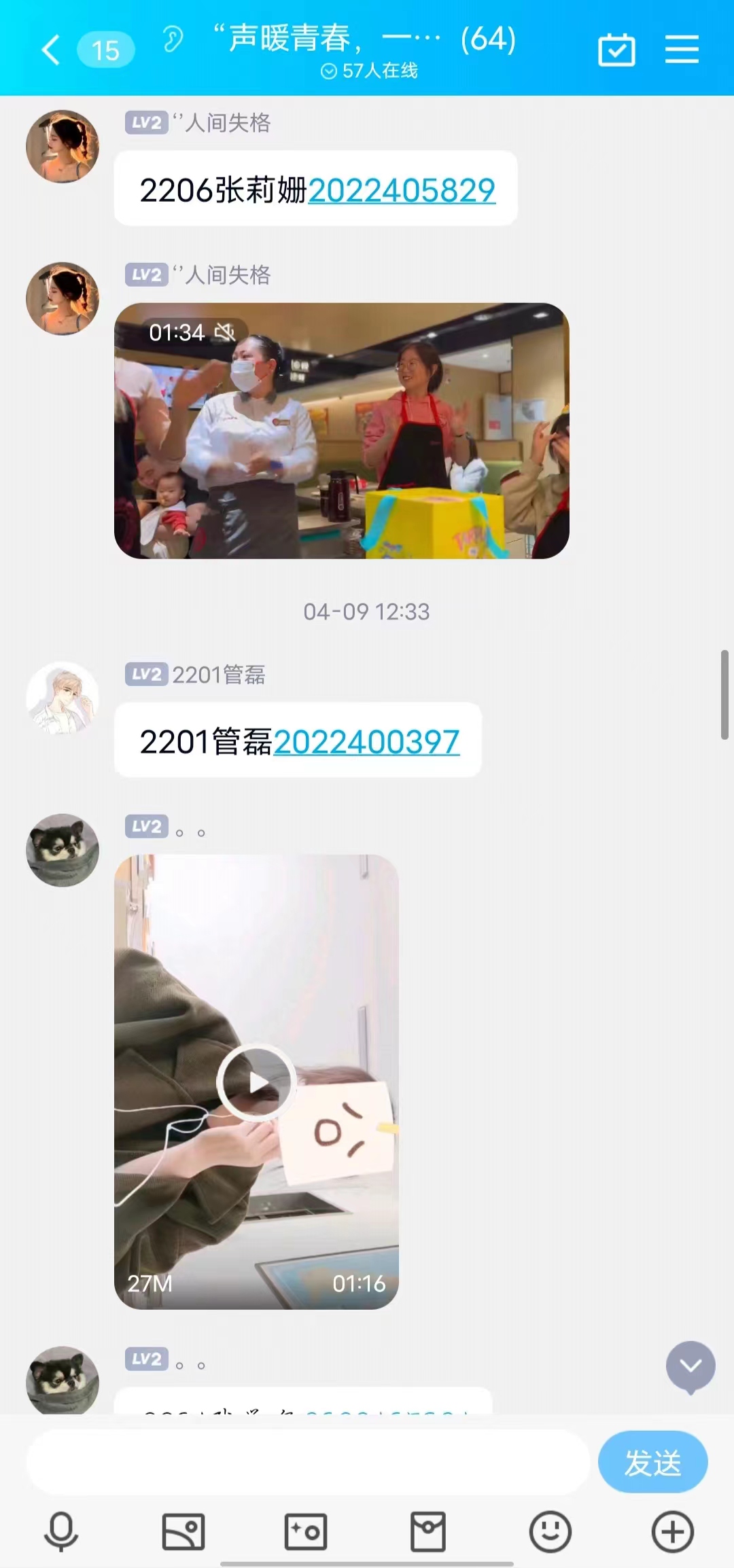Open the group settings menu
Image resolution: width=734 pixels, height=1568 pixels.
682,50
